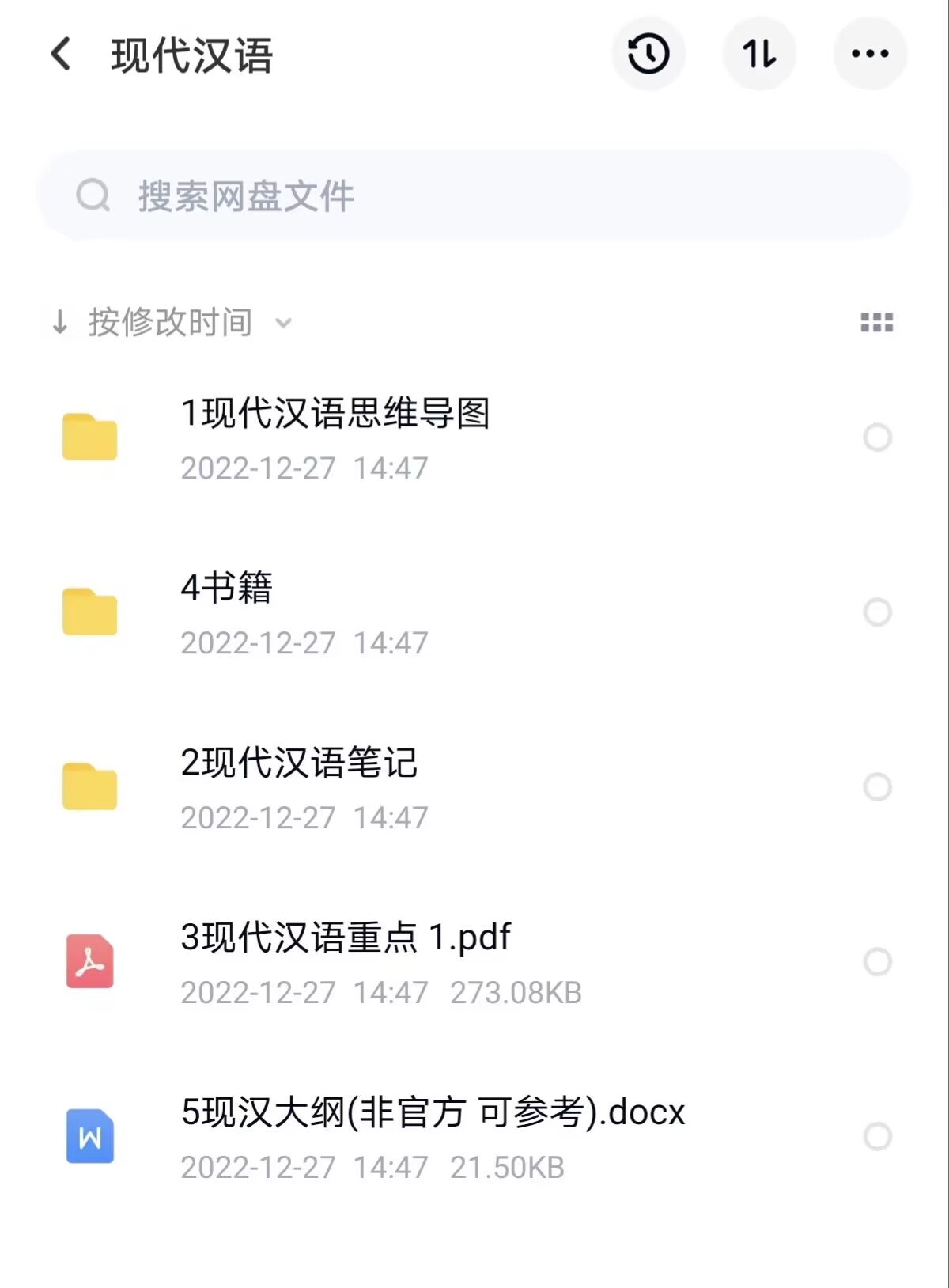Screen dimensions: 949x1288
Task: Select the 1现代汉语思维导图 folder checkbox
Action: 878,438
